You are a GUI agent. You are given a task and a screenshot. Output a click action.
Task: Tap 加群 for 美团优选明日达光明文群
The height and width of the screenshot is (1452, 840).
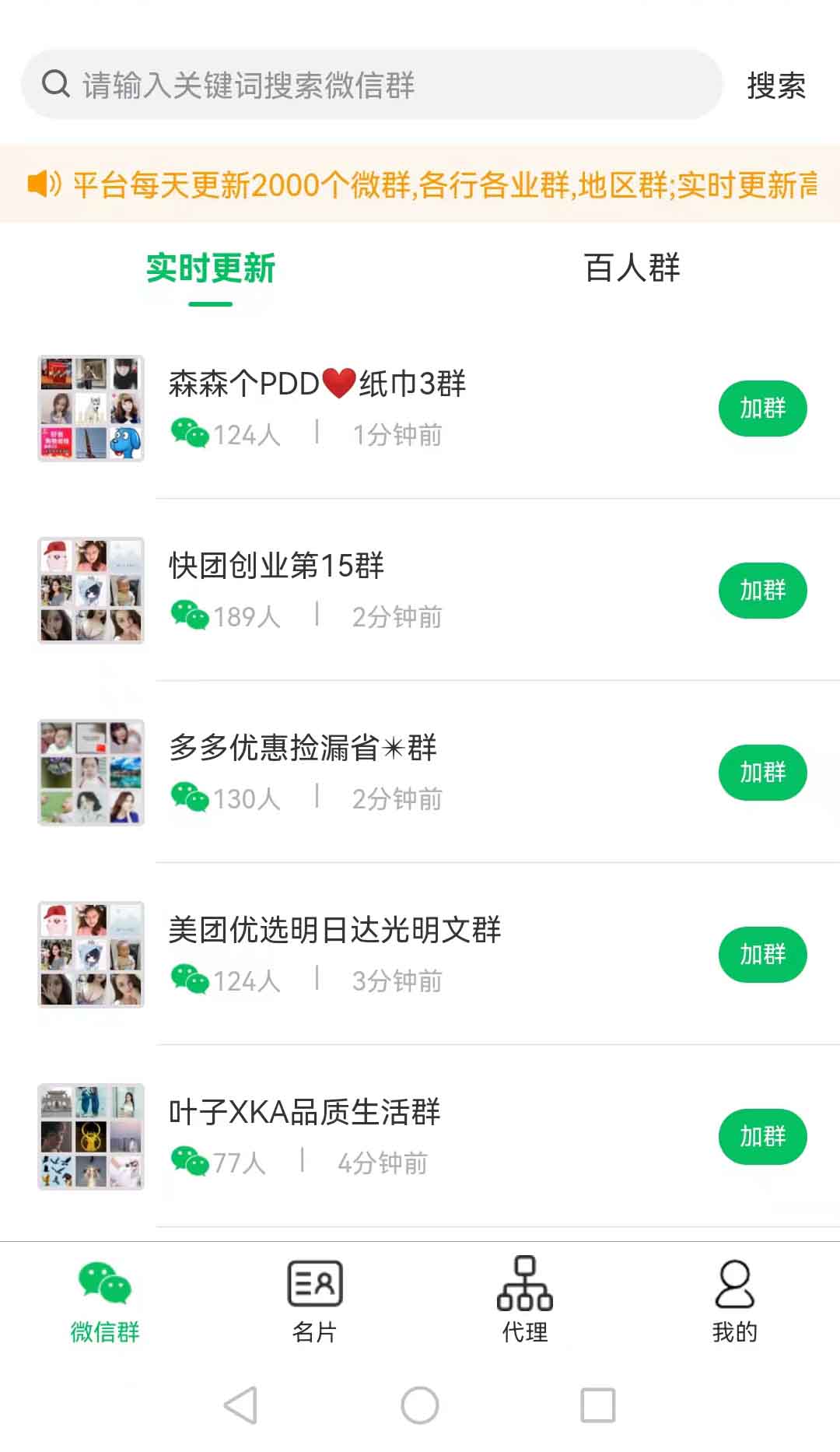[762, 955]
